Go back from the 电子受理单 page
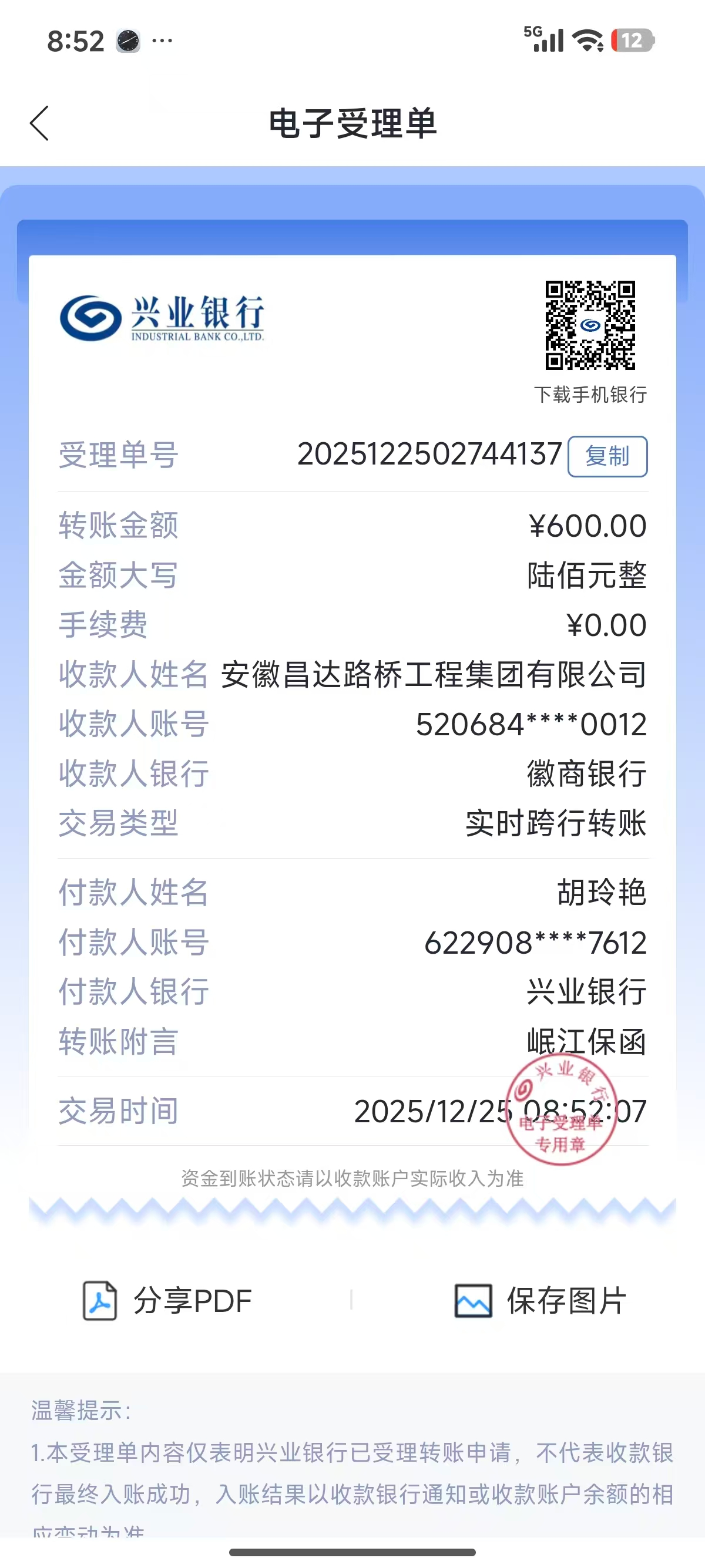The width and height of the screenshot is (705, 1568). (39, 123)
